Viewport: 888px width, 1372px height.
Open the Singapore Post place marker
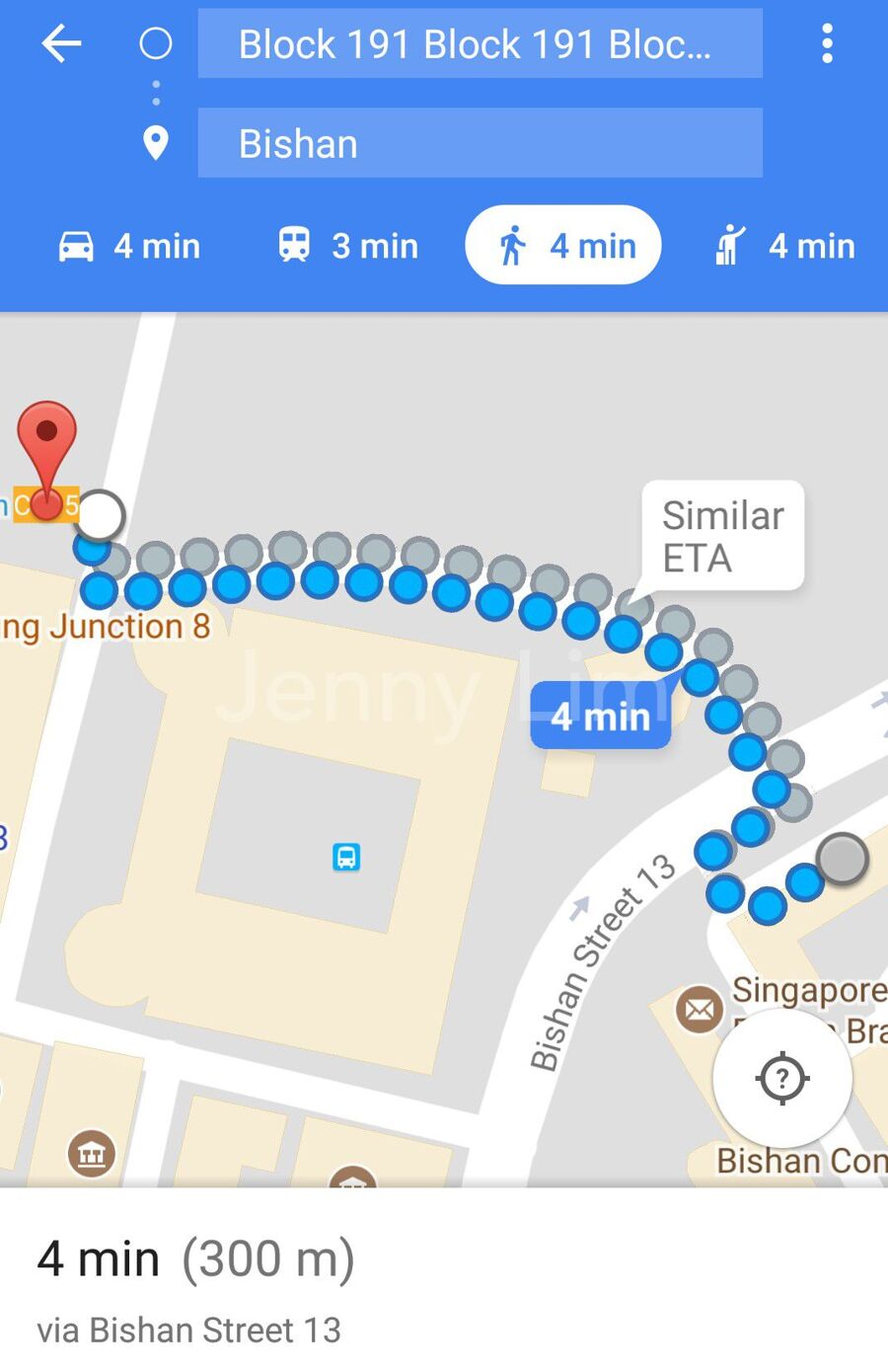[x=700, y=1010]
